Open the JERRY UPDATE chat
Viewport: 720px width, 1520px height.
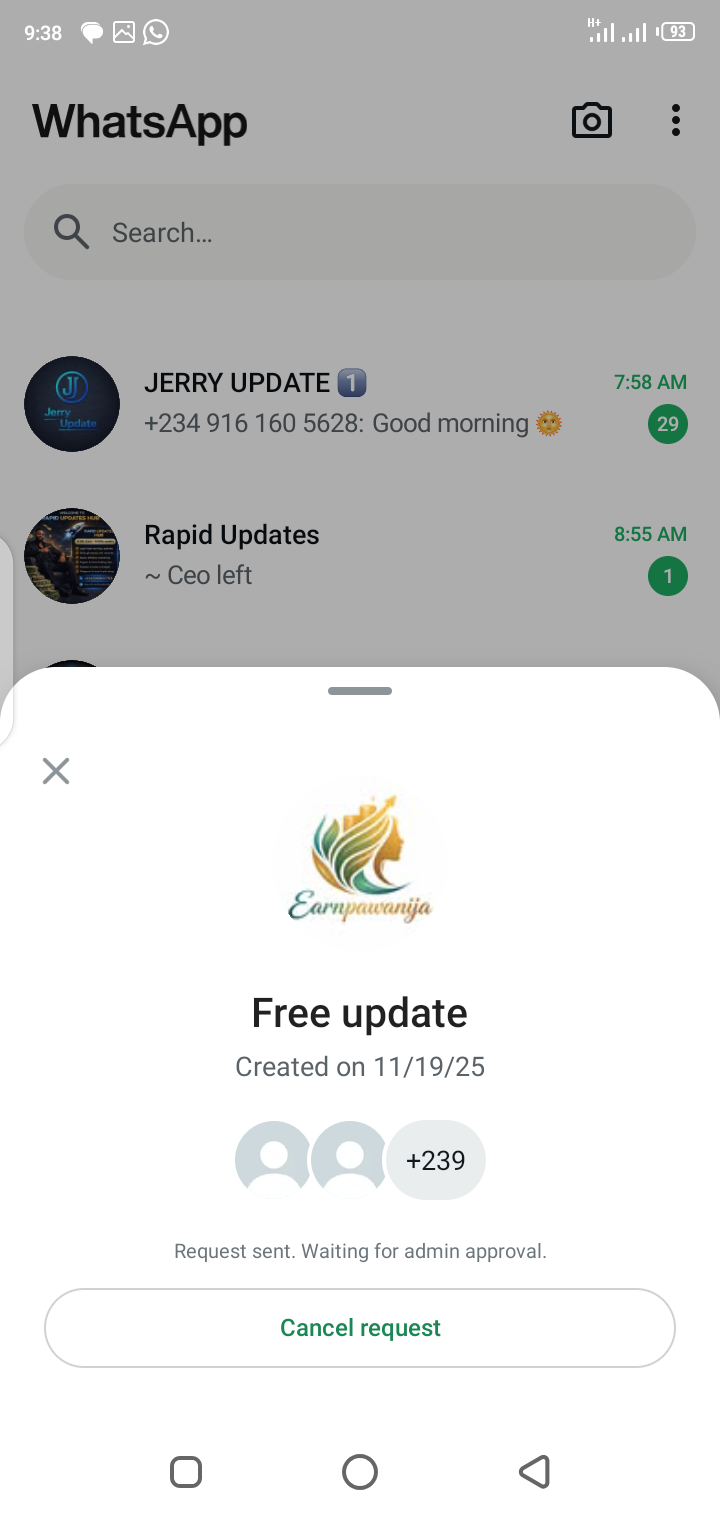pos(360,404)
